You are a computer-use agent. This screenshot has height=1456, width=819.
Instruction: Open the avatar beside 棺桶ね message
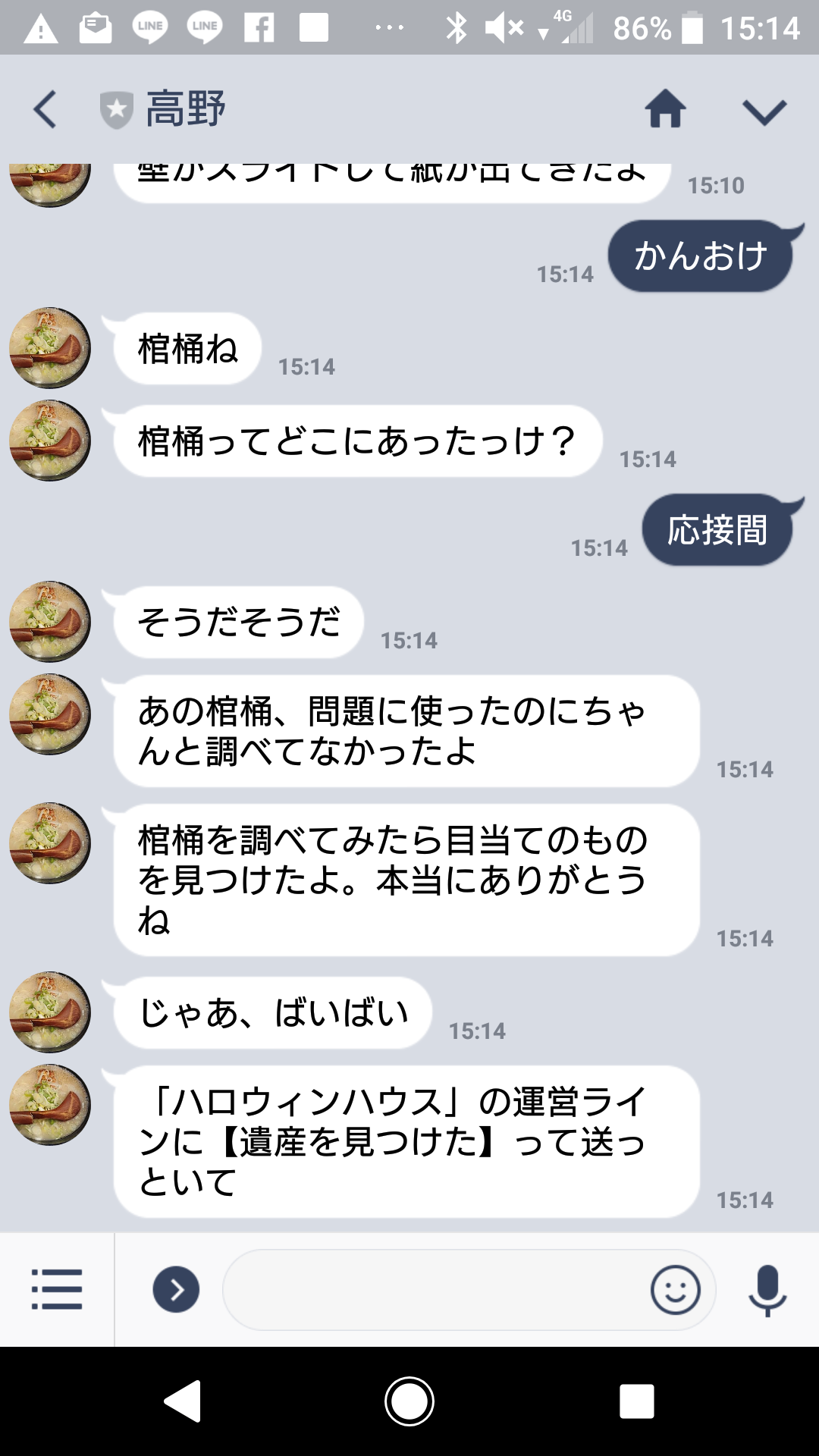pos(50,348)
